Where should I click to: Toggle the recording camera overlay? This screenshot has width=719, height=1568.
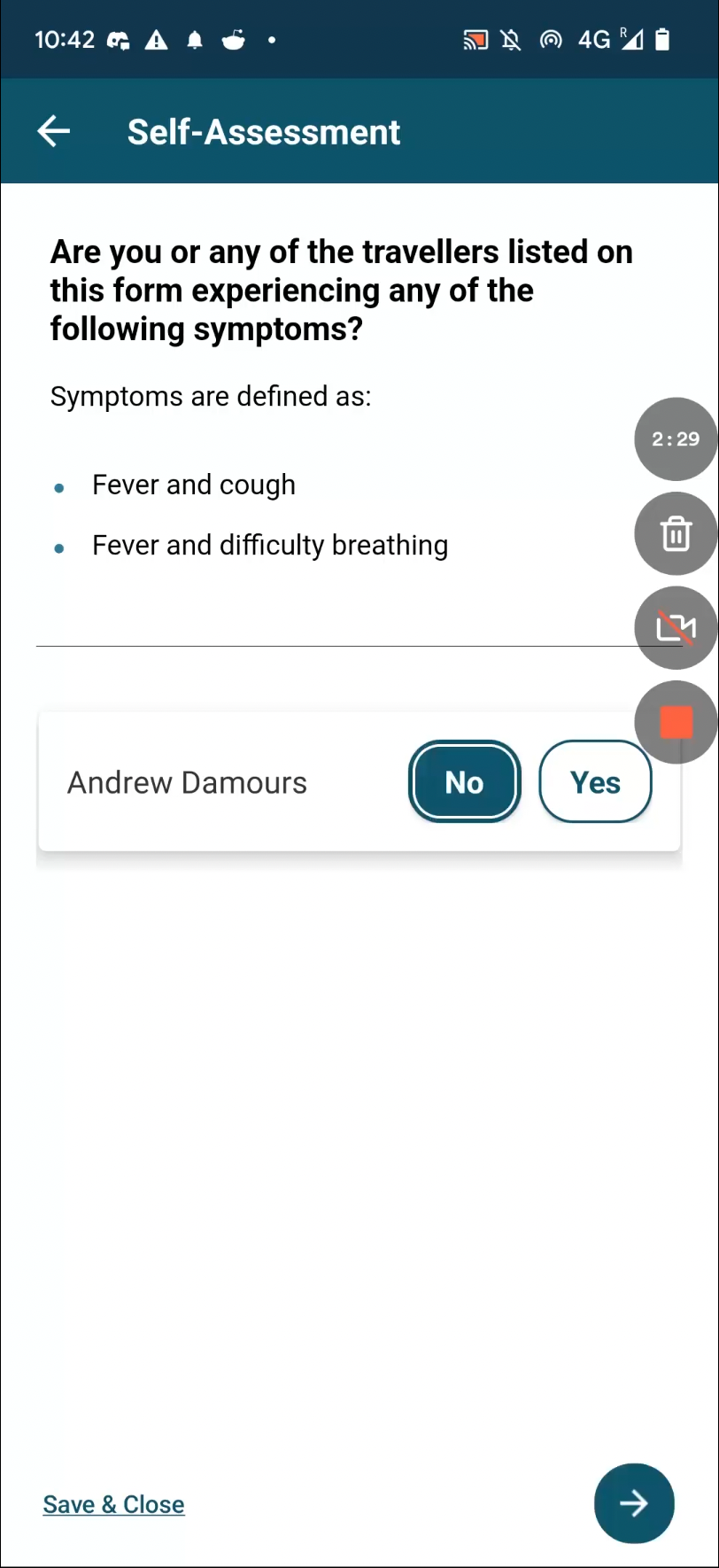[676, 627]
